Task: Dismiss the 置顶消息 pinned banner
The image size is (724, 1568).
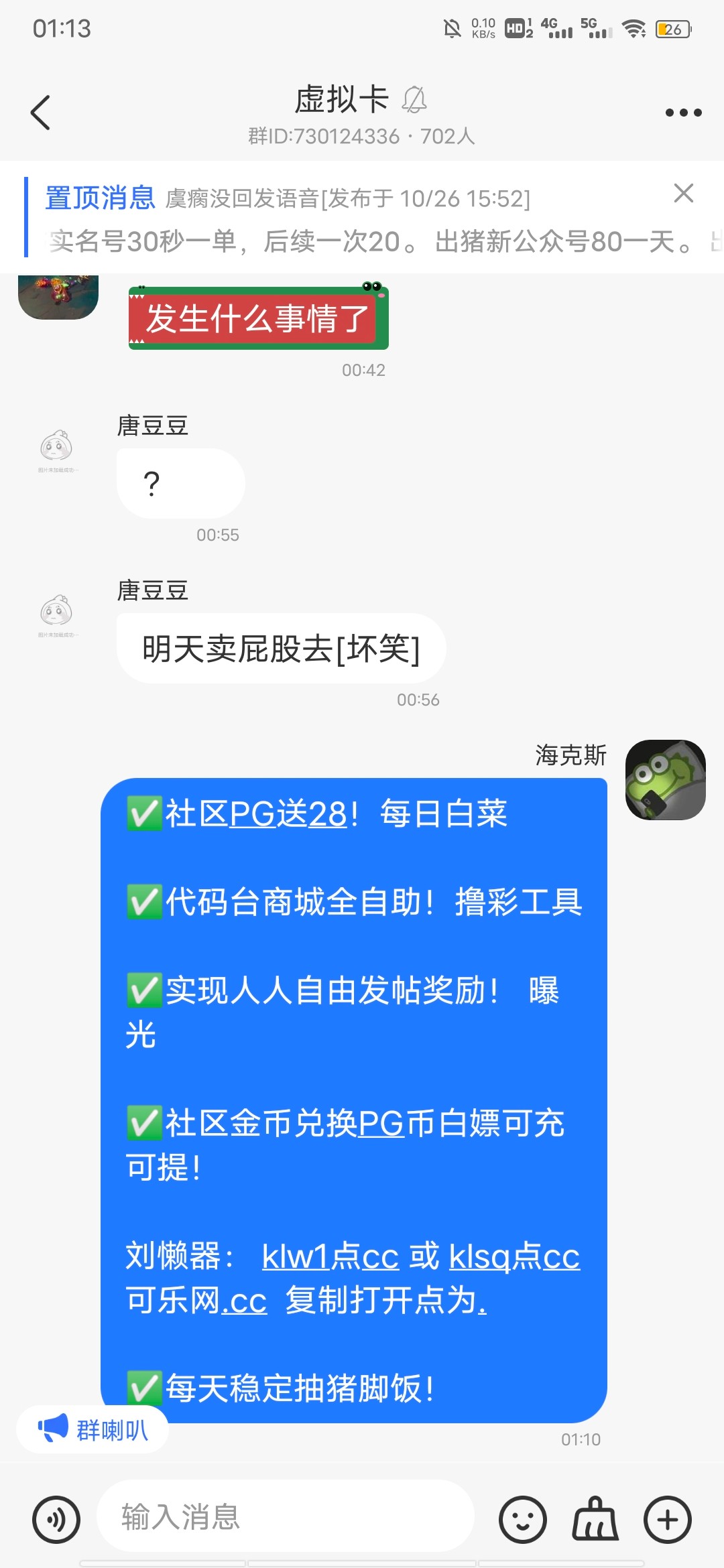Action: click(x=683, y=194)
